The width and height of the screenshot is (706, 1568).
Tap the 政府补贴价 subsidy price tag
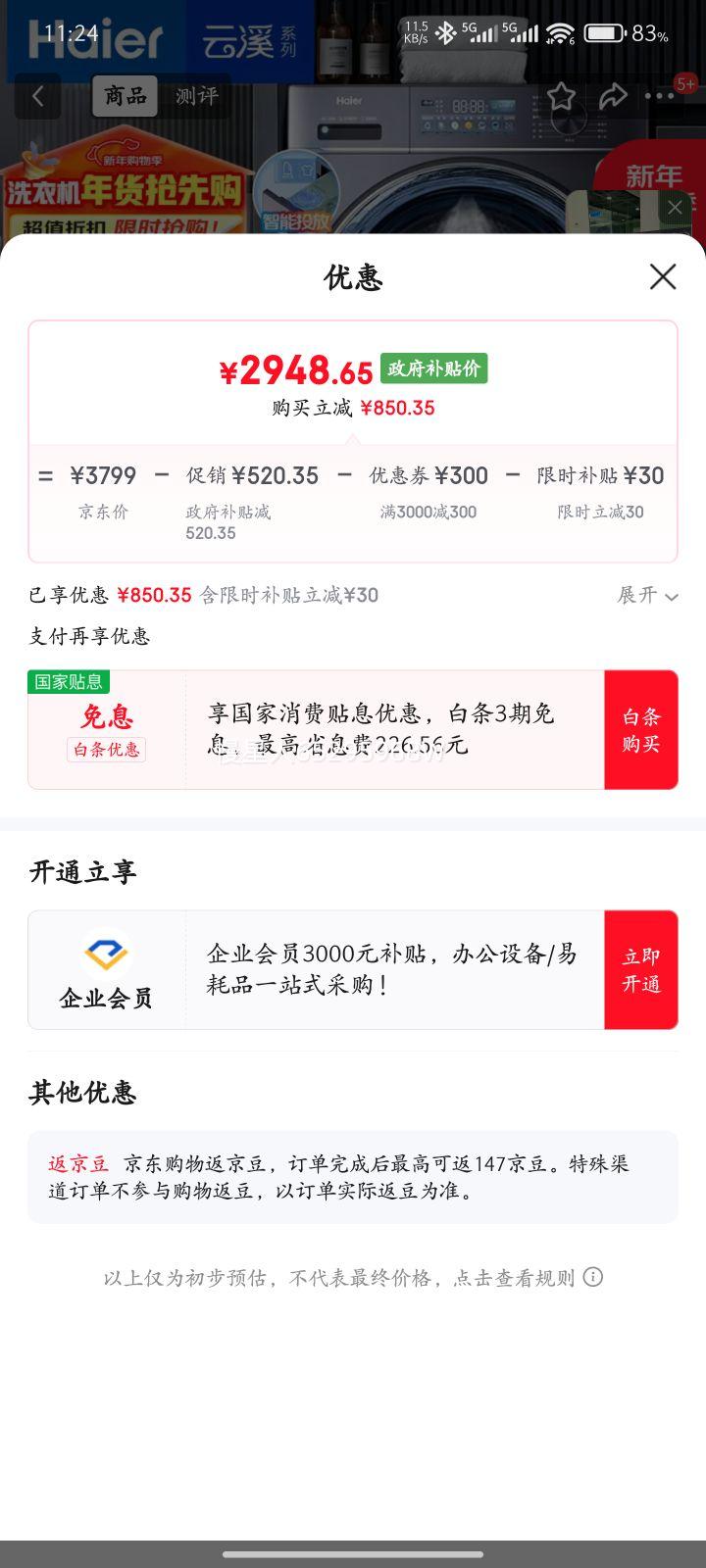click(432, 369)
